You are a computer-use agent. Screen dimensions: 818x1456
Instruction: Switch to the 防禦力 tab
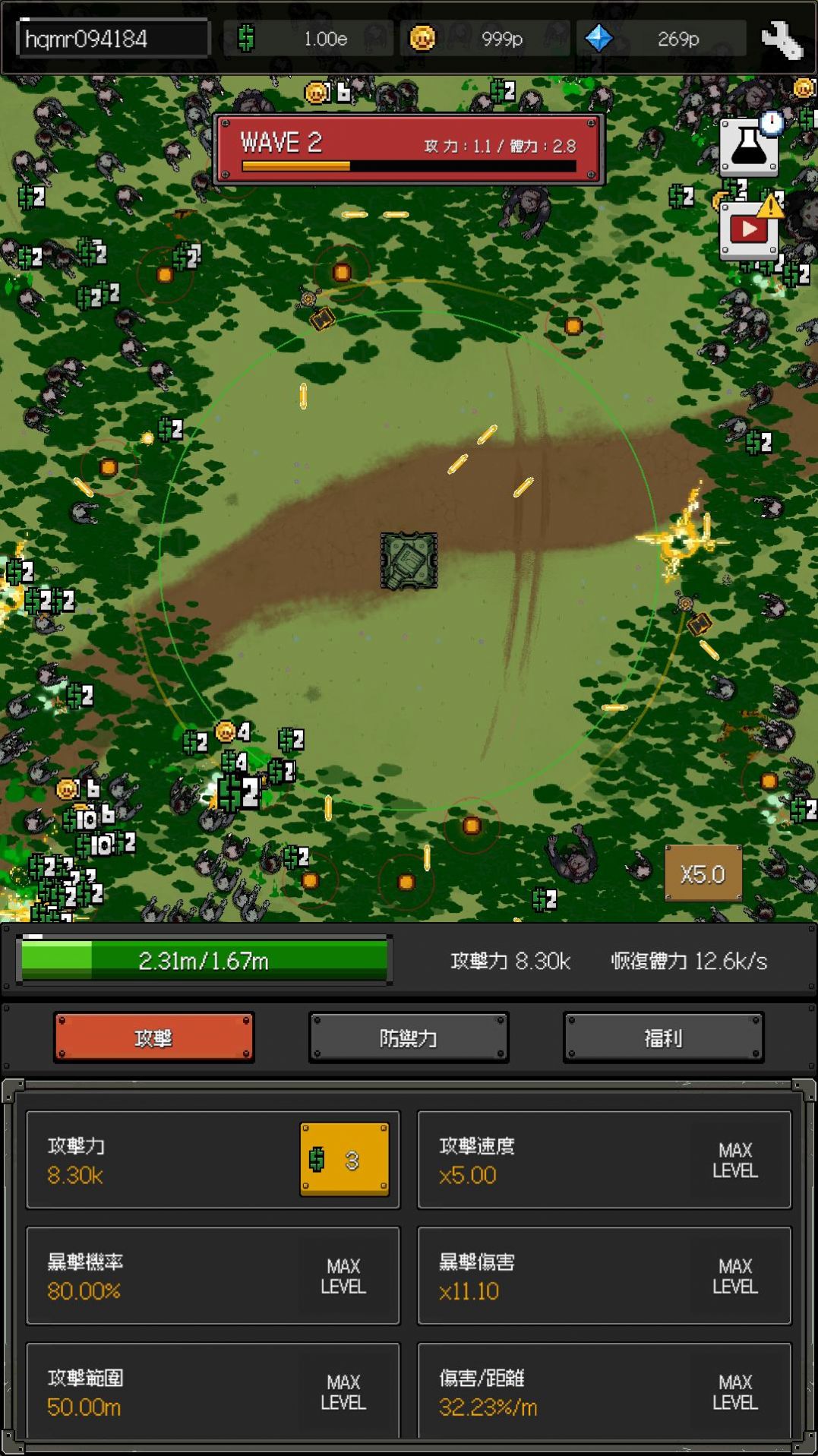[x=409, y=1038]
